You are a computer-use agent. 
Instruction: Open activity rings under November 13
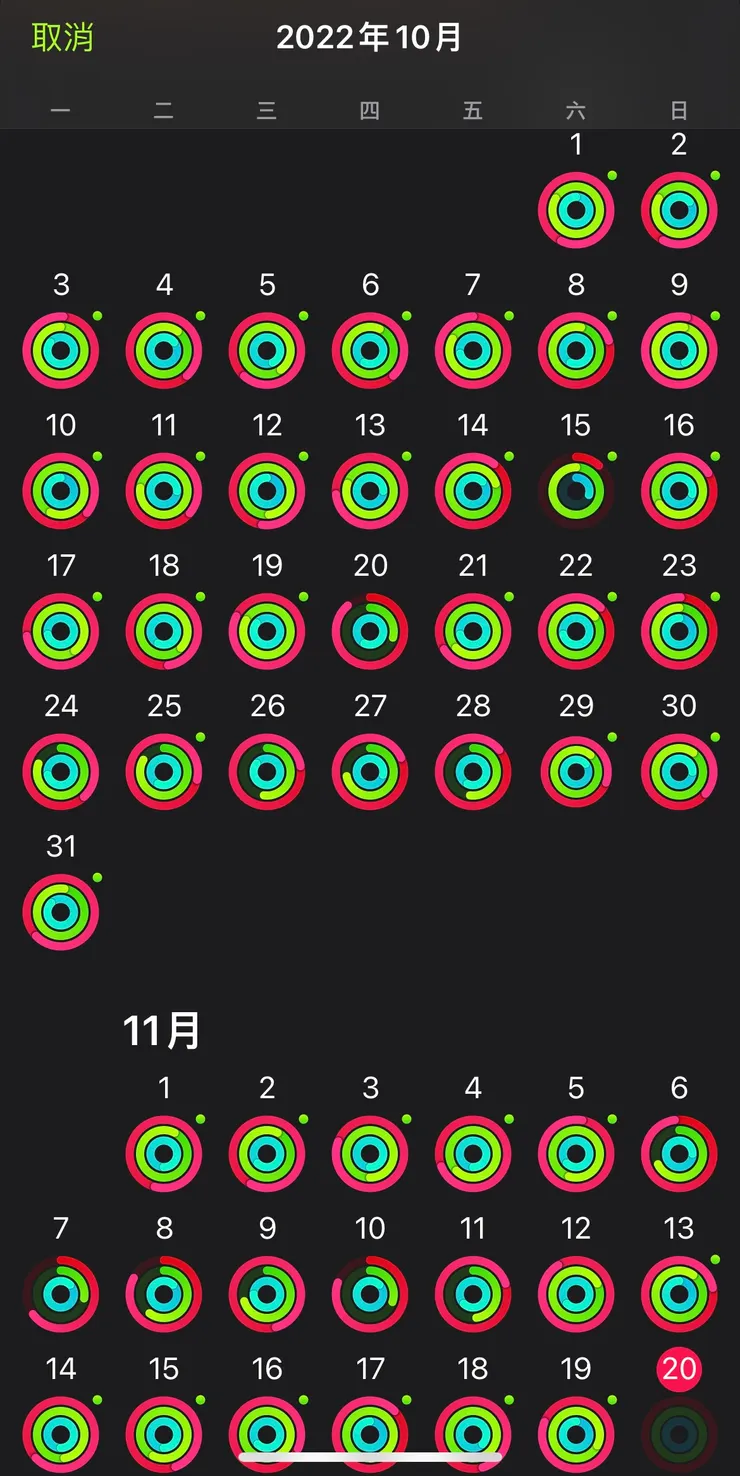[679, 1293]
